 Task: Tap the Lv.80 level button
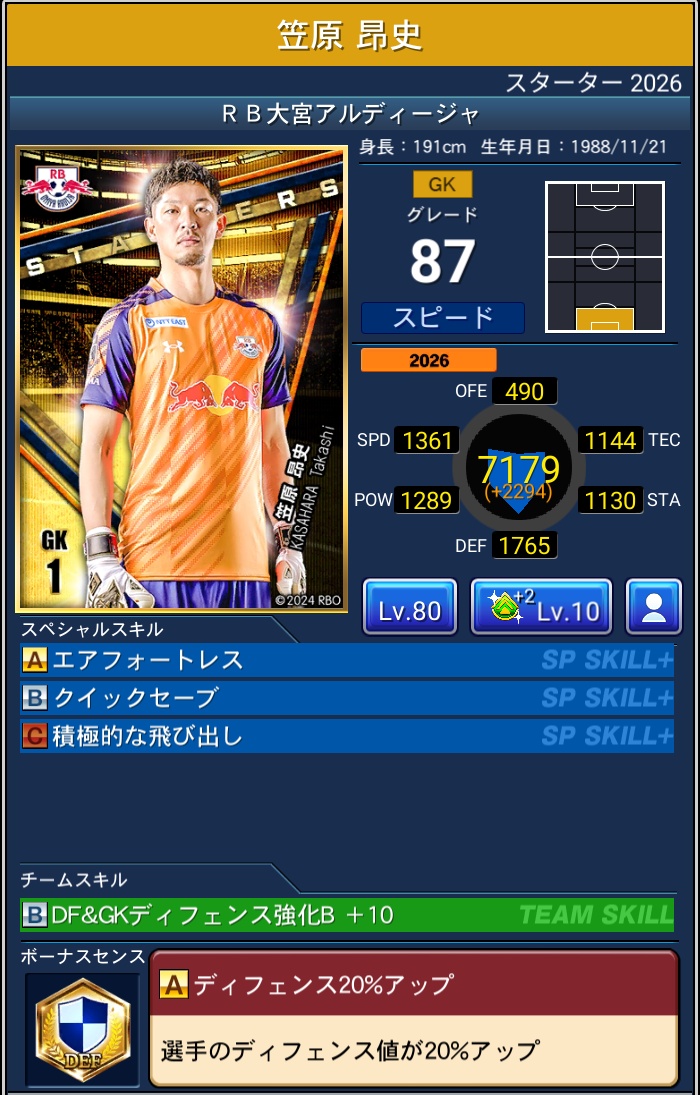[x=410, y=607]
